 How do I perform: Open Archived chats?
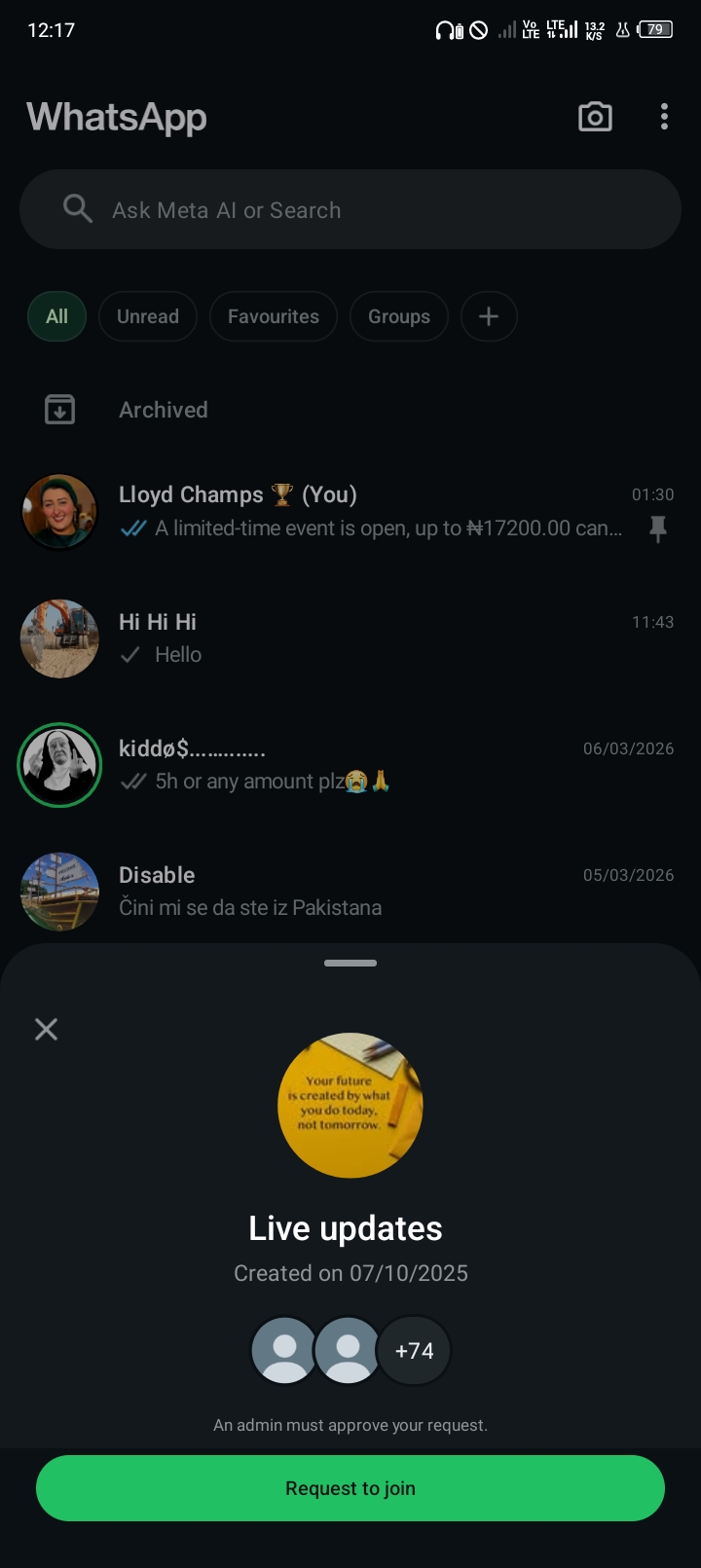(164, 410)
